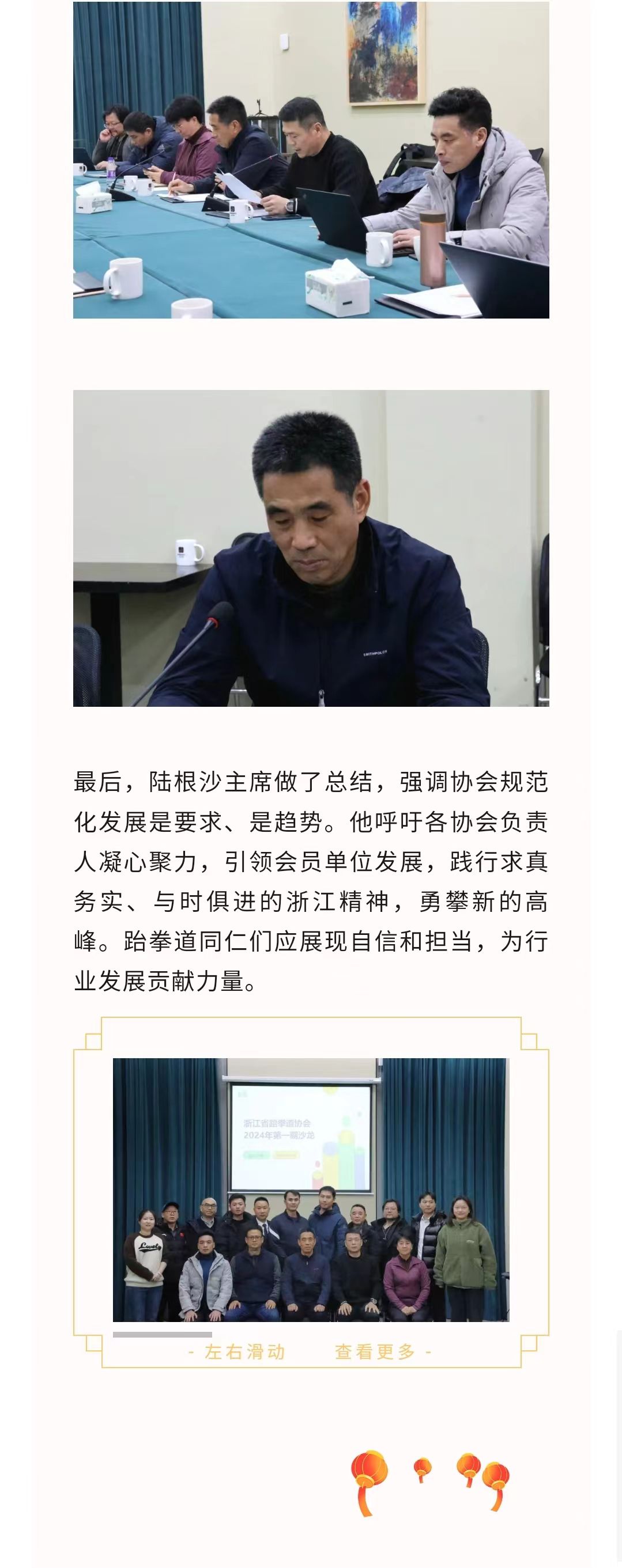Open the meeting table photo
The image size is (622, 1568).
311,160
